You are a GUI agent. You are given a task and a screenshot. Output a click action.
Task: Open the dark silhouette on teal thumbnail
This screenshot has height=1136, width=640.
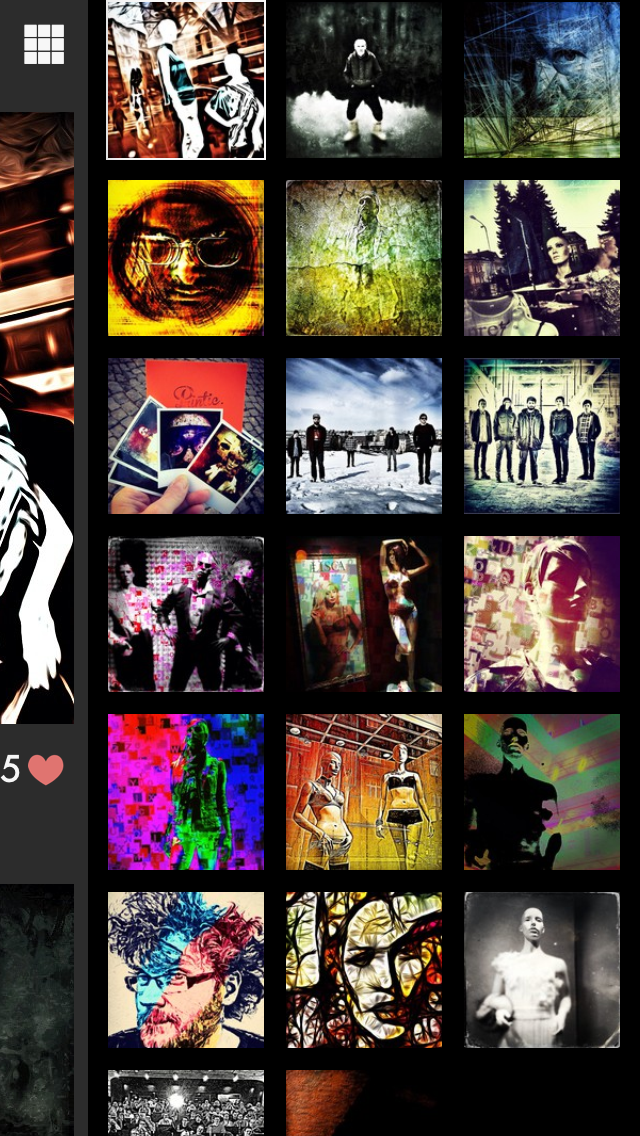tap(542, 792)
